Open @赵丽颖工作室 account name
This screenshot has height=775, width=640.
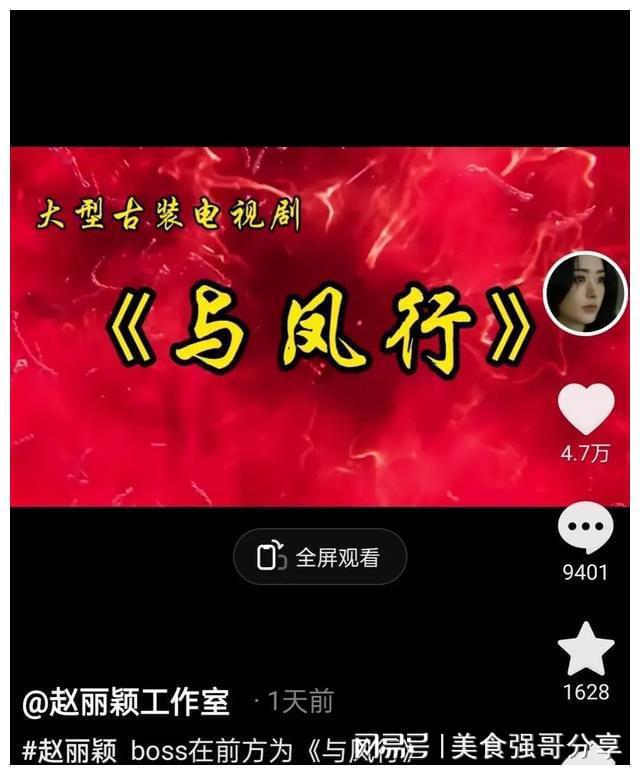[126, 702]
